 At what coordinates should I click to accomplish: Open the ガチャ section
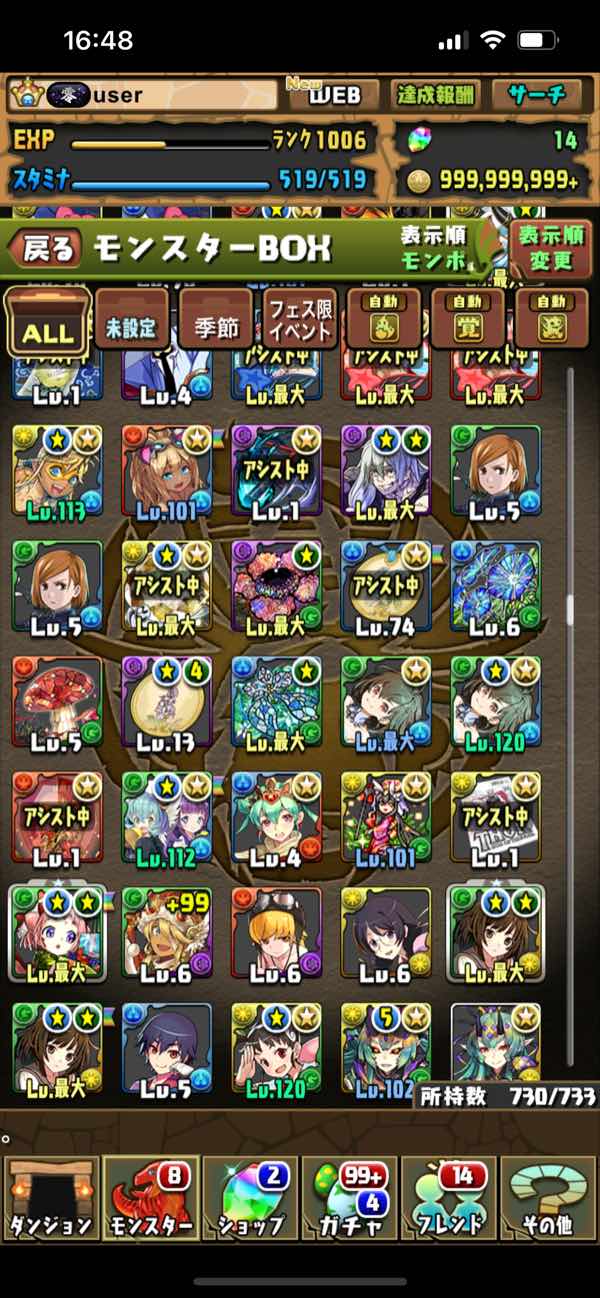349,1198
